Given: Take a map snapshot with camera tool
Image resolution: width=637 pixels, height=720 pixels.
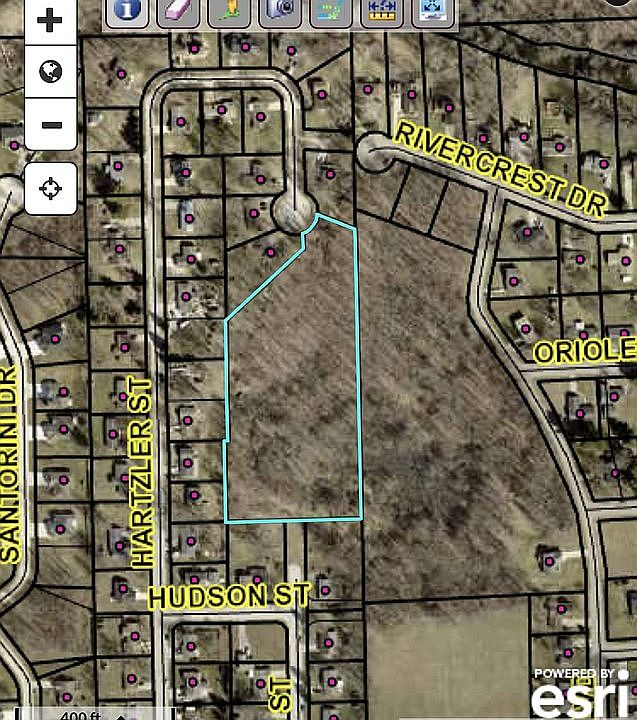Looking at the screenshot, I should point(279,12).
